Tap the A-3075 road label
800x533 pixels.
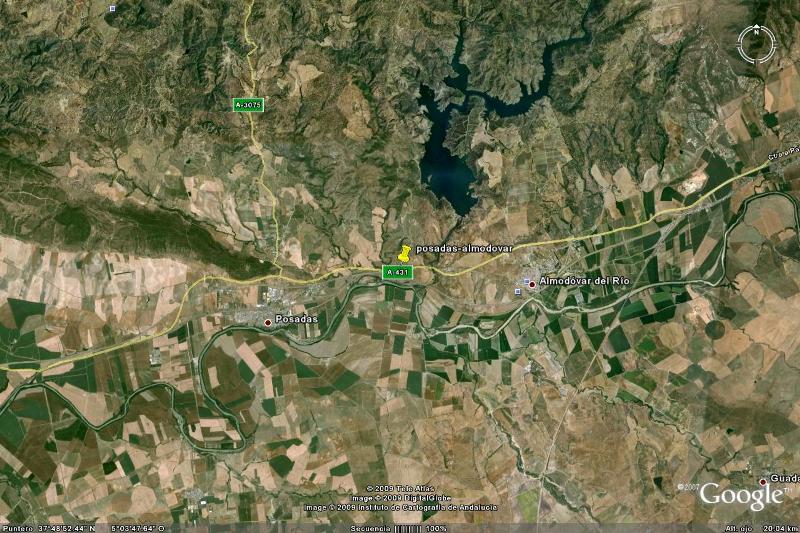pyautogui.click(x=248, y=105)
